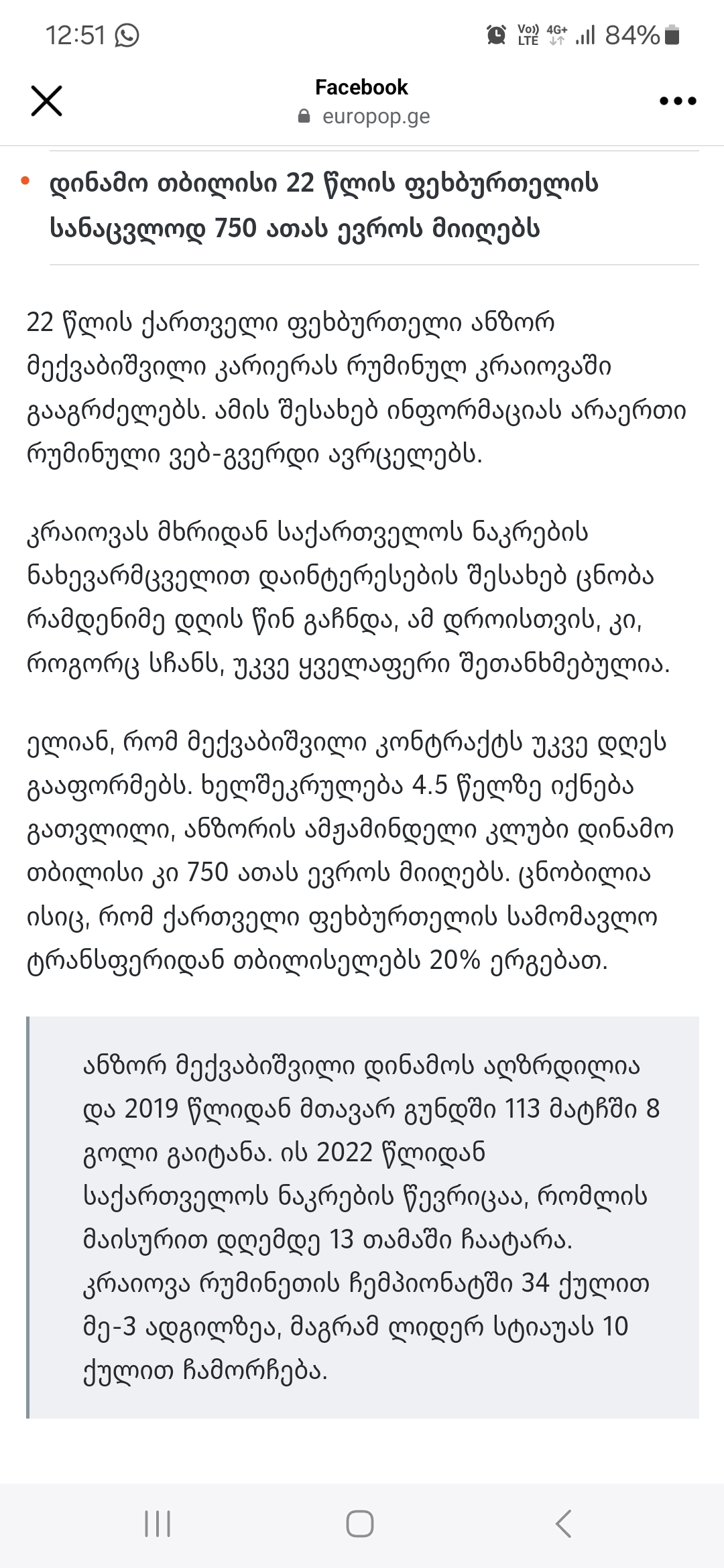This screenshot has height=1568, width=724.
Task: Go to the home screen
Action: click(360, 1523)
